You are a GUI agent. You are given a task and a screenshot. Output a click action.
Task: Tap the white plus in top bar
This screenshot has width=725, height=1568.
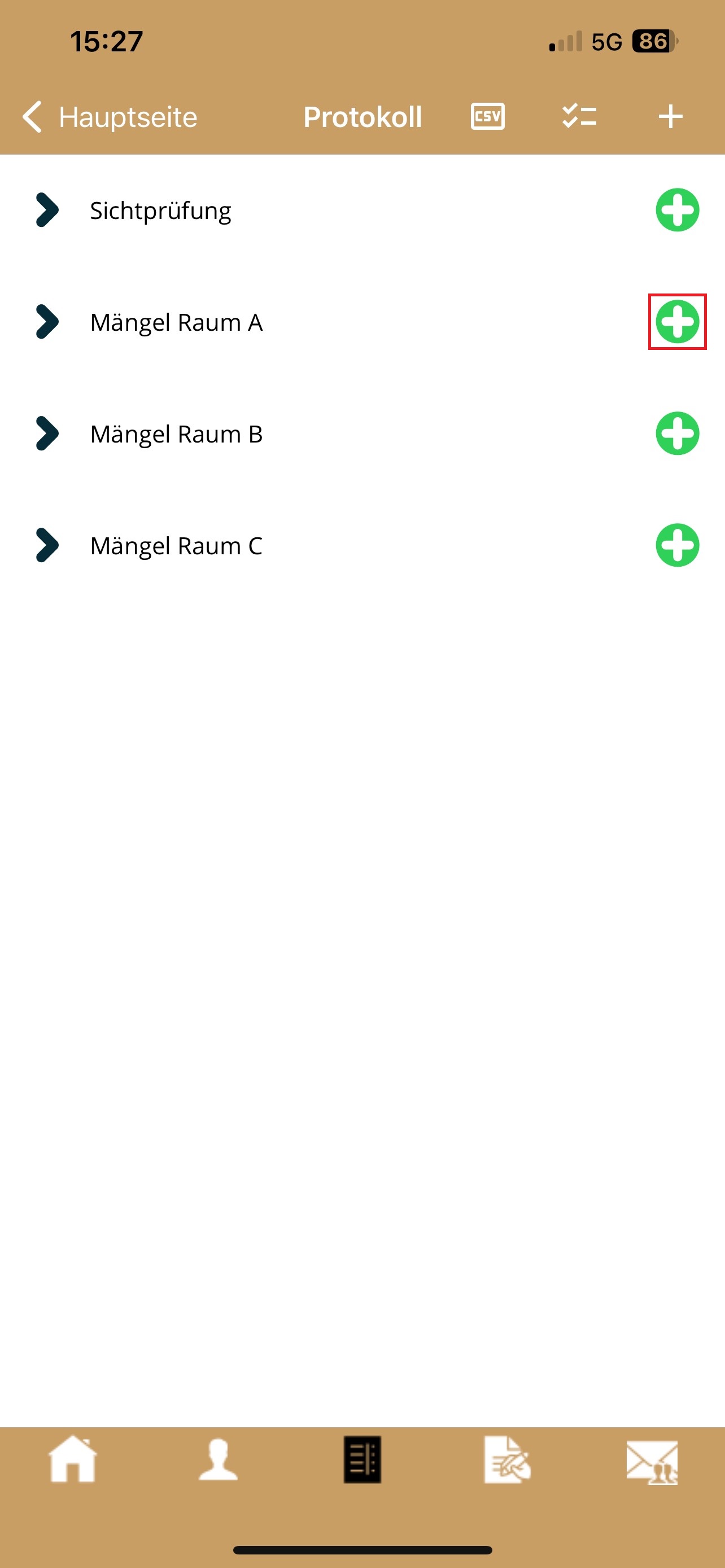pos(670,116)
